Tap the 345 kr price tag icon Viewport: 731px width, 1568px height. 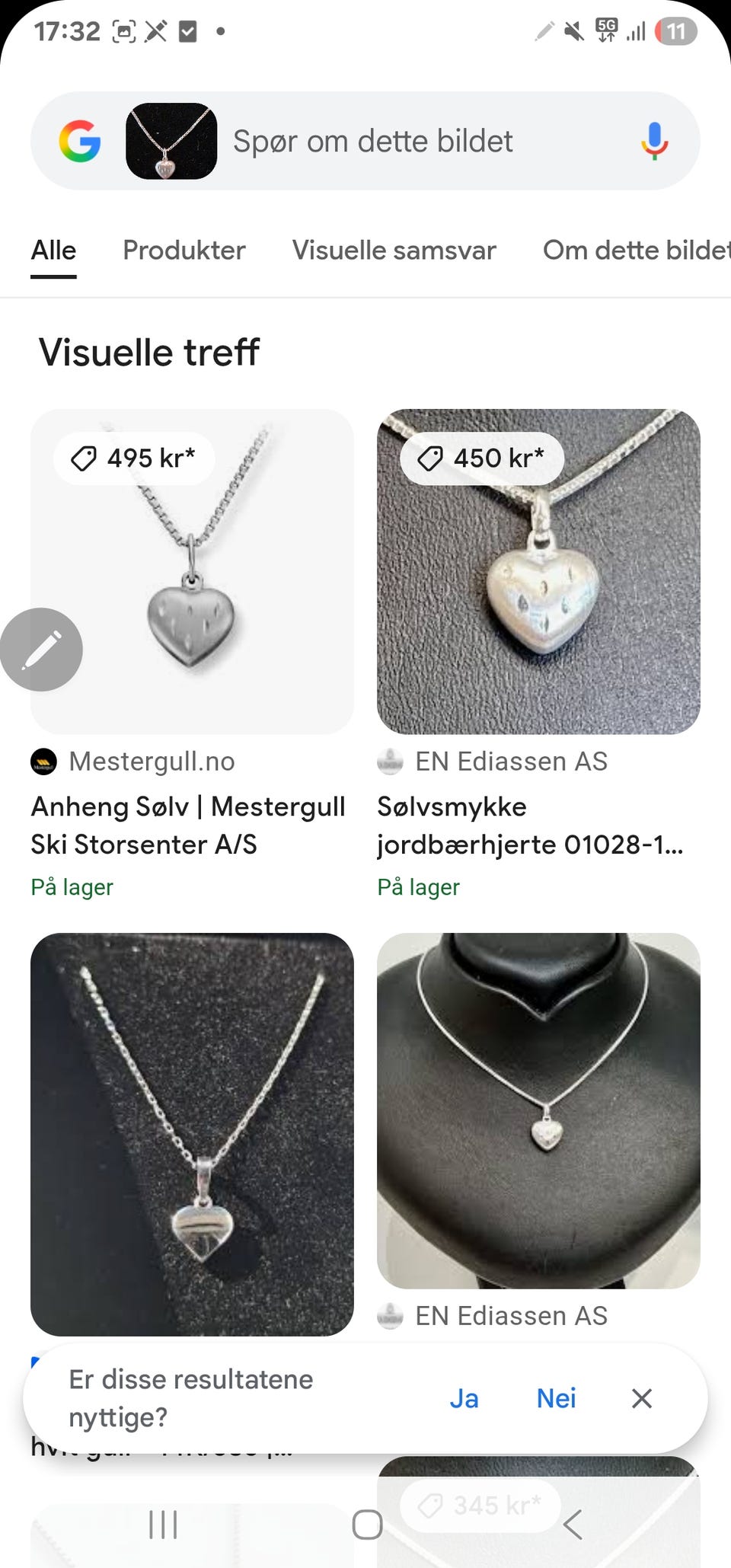(x=433, y=1506)
